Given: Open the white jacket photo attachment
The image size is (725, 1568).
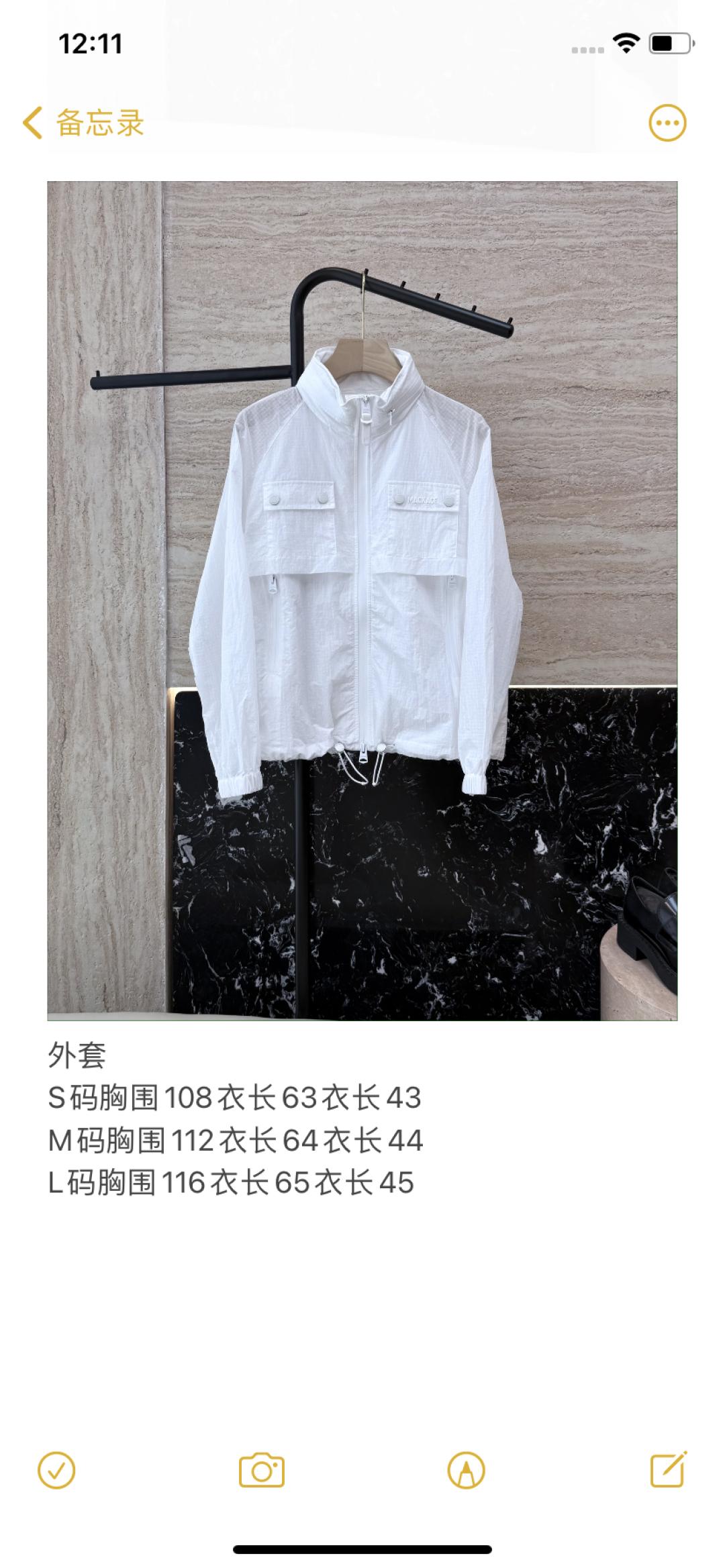Looking at the screenshot, I should [x=362, y=600].
